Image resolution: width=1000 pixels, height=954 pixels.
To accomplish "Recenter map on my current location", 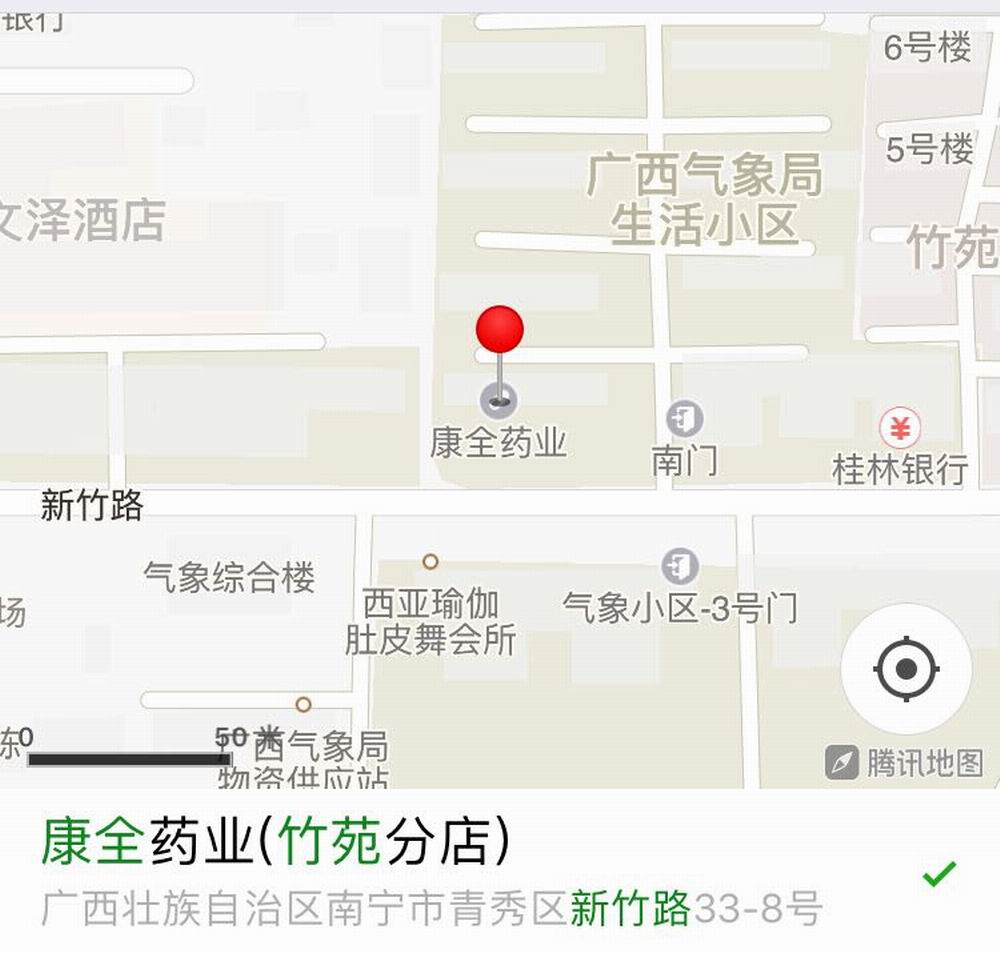I will click(x=905, y=668).
